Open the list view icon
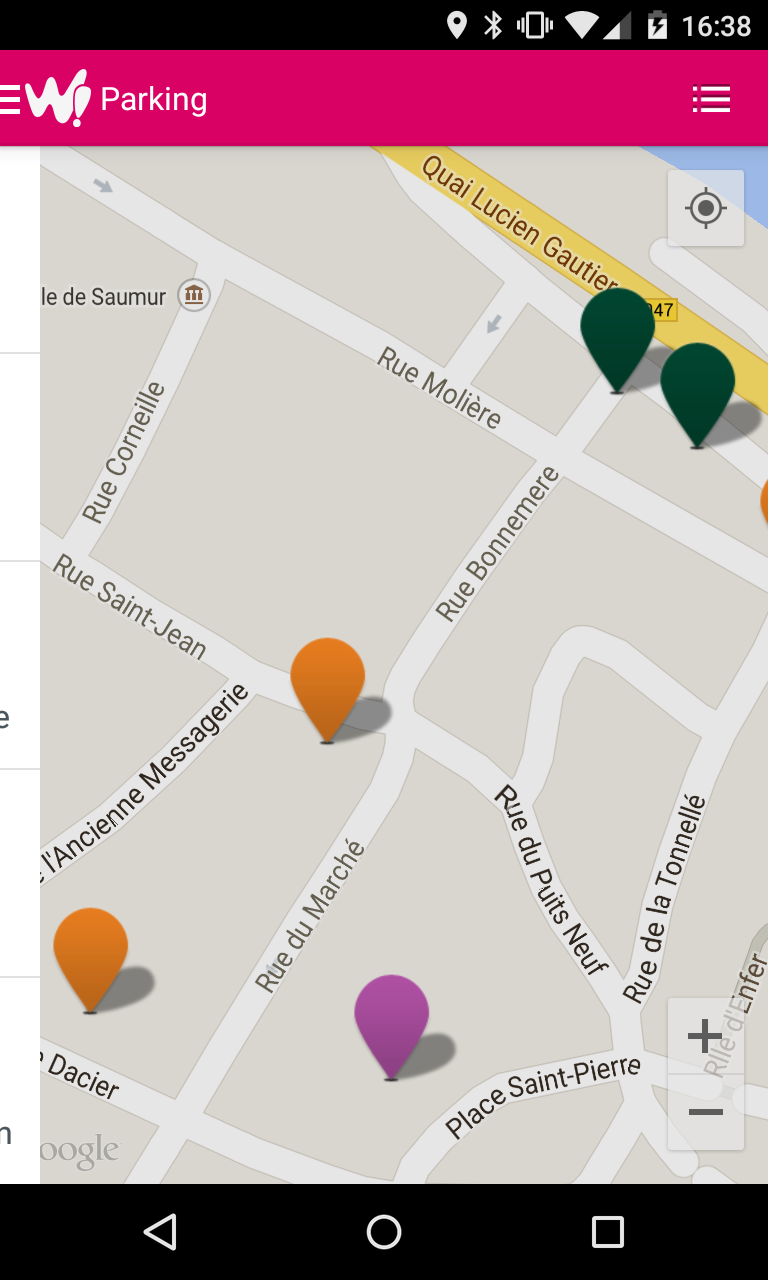 pyautogui.click(x=711, y=99)
